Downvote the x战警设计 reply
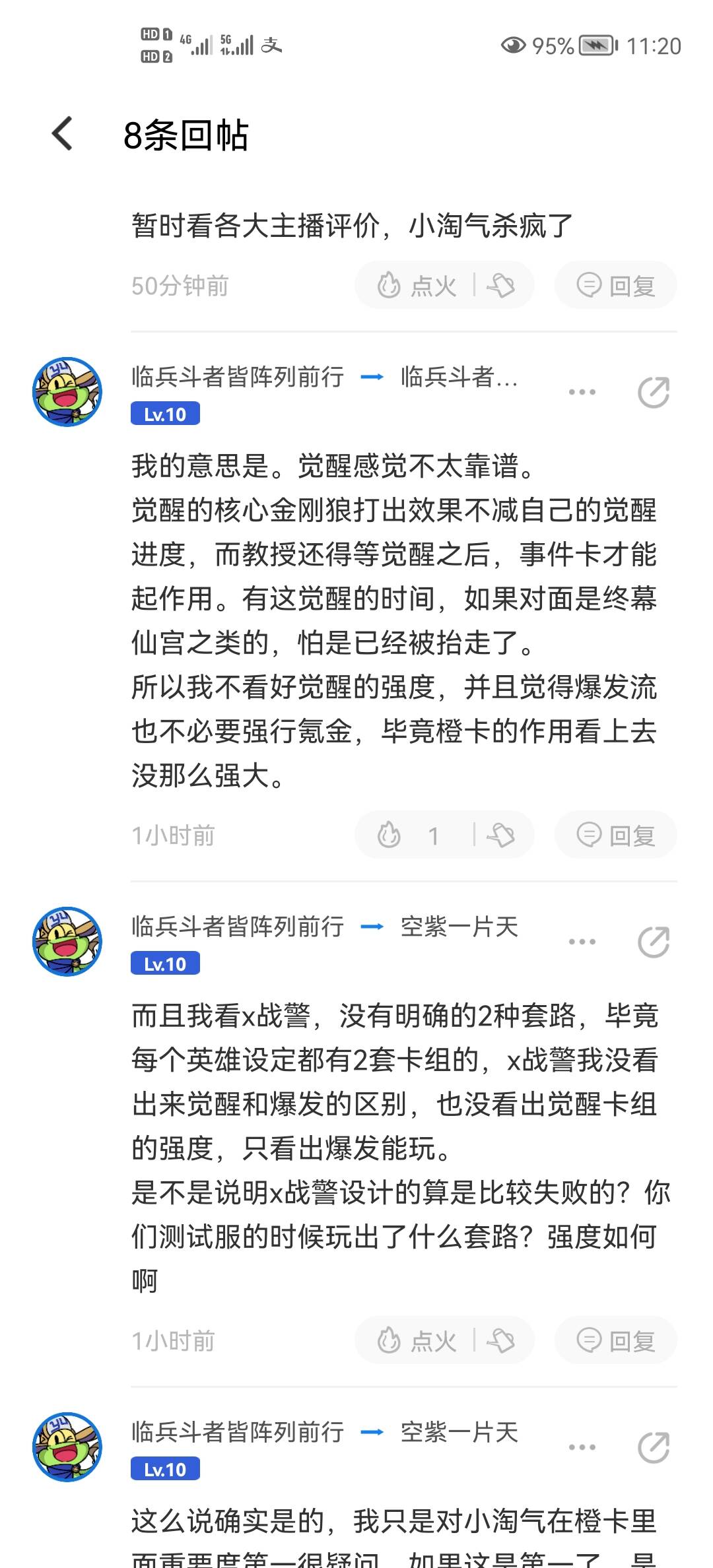The width and height of the screenshot is (713, 1568). coord(501,1341)
